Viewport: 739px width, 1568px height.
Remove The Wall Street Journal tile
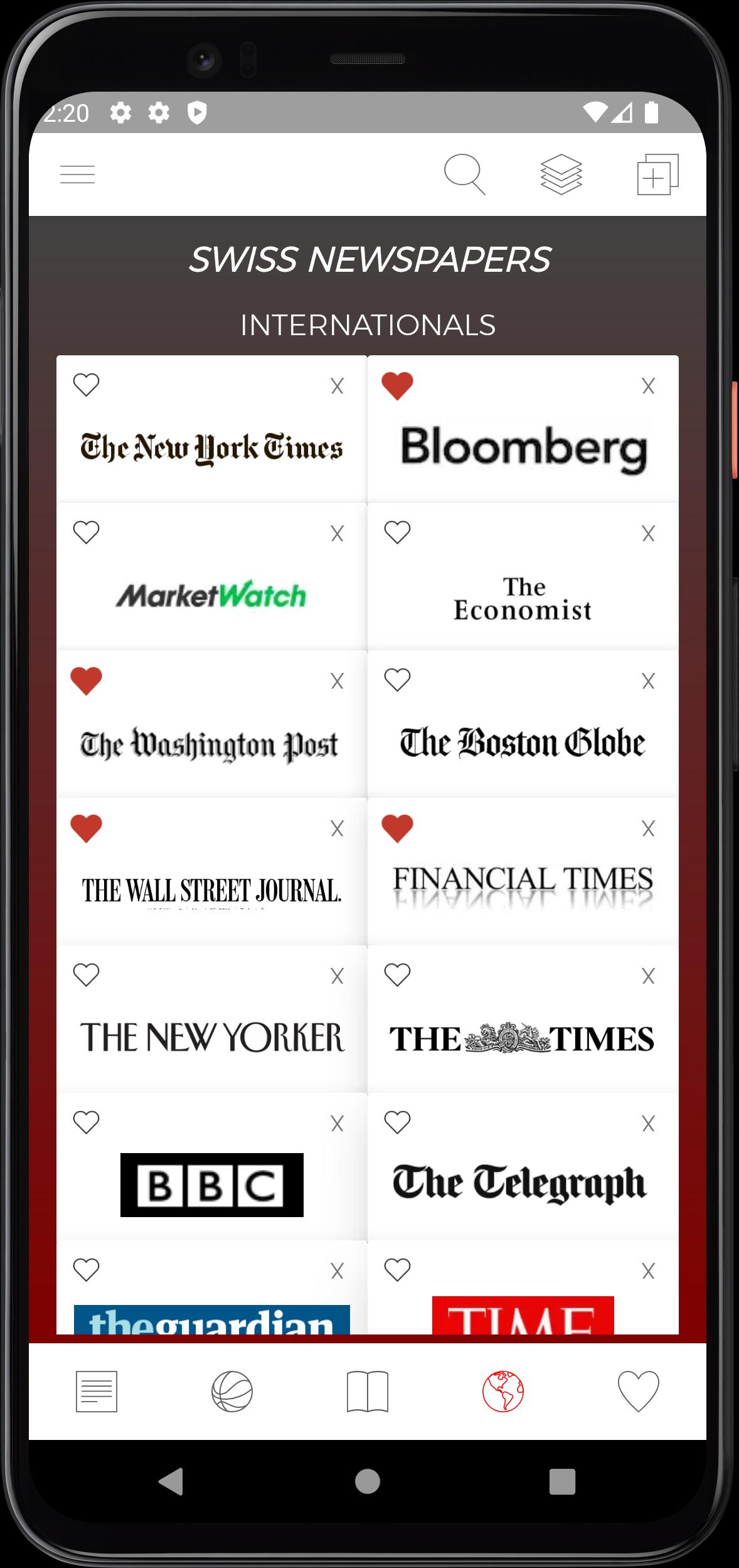click(x=338, y=829)
